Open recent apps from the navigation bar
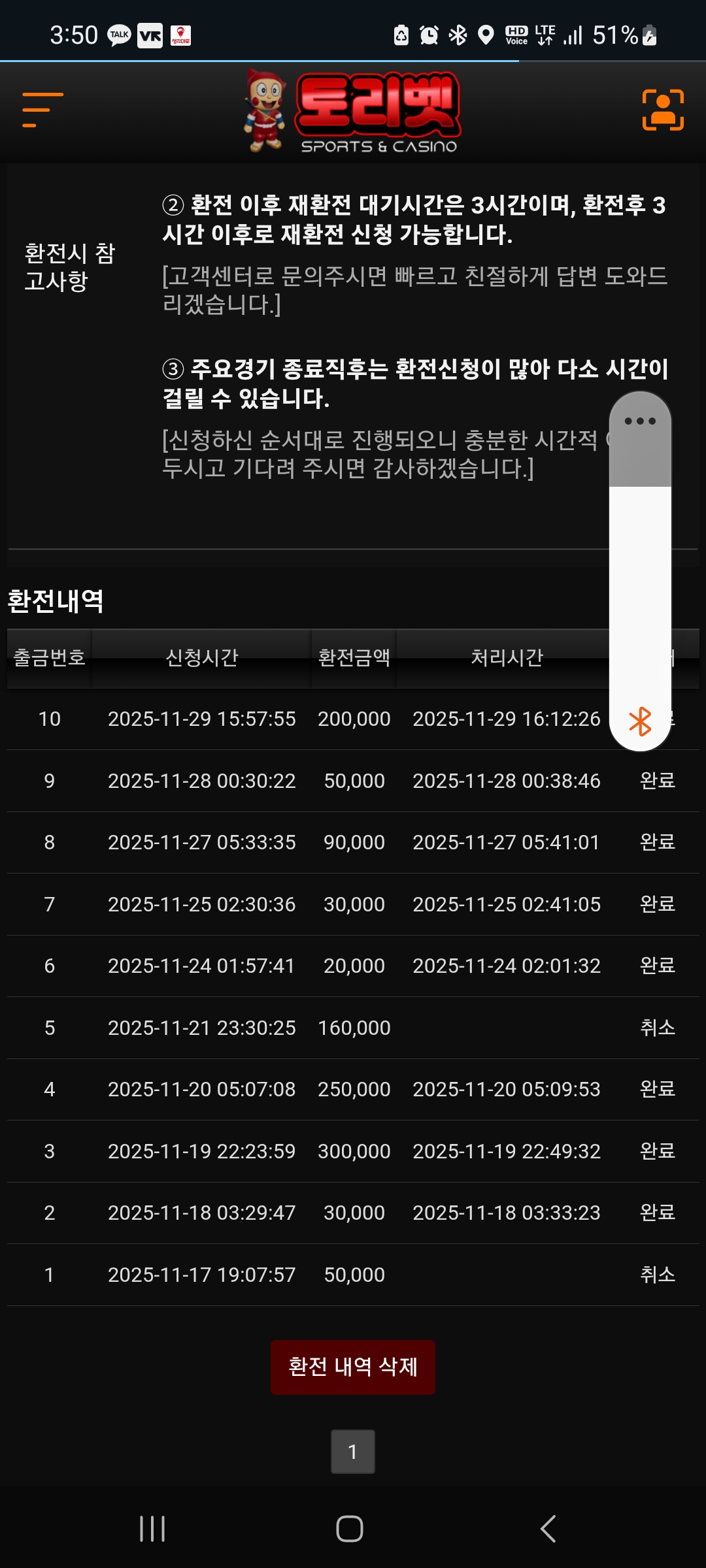 point(152,1529)
